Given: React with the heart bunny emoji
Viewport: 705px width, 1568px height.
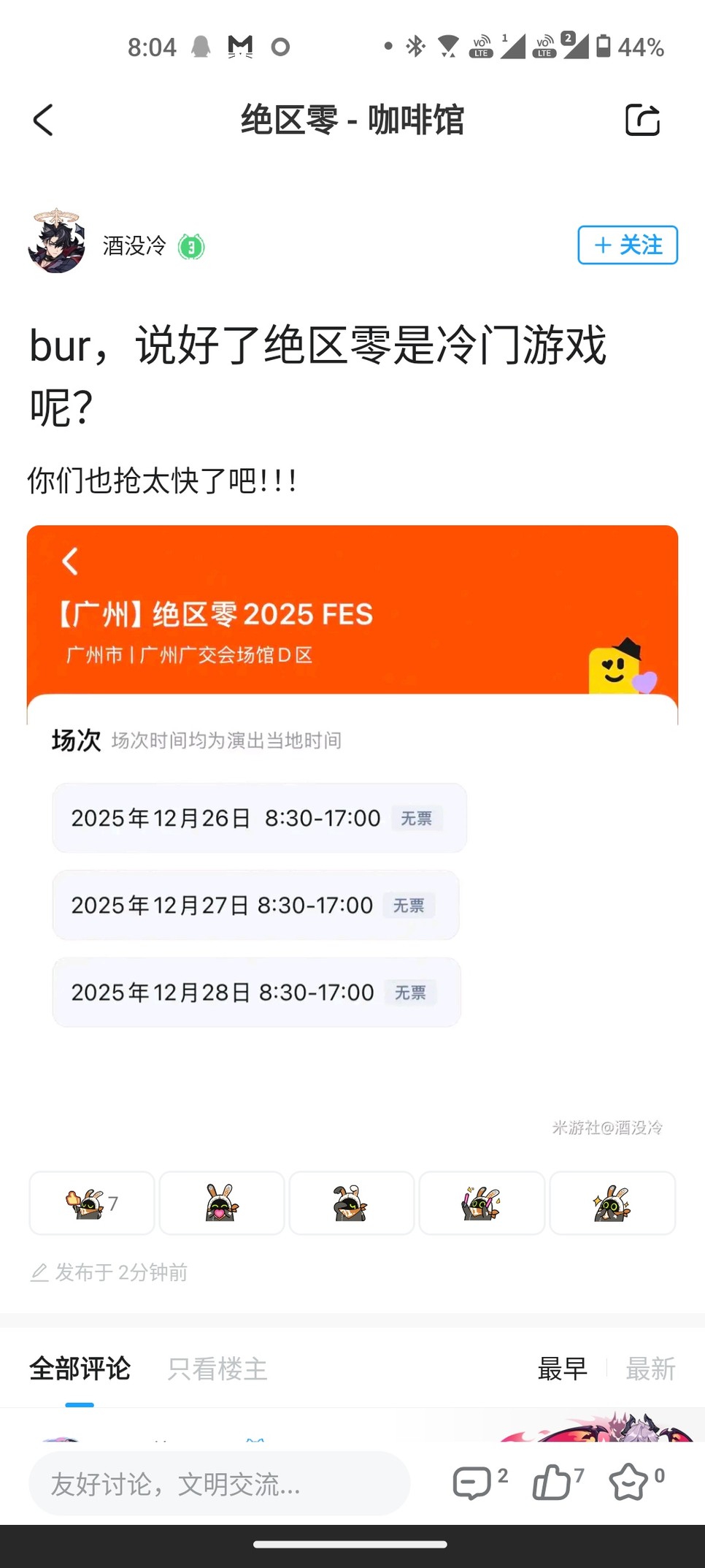Looking at the screenshot, I should 222,1203.
